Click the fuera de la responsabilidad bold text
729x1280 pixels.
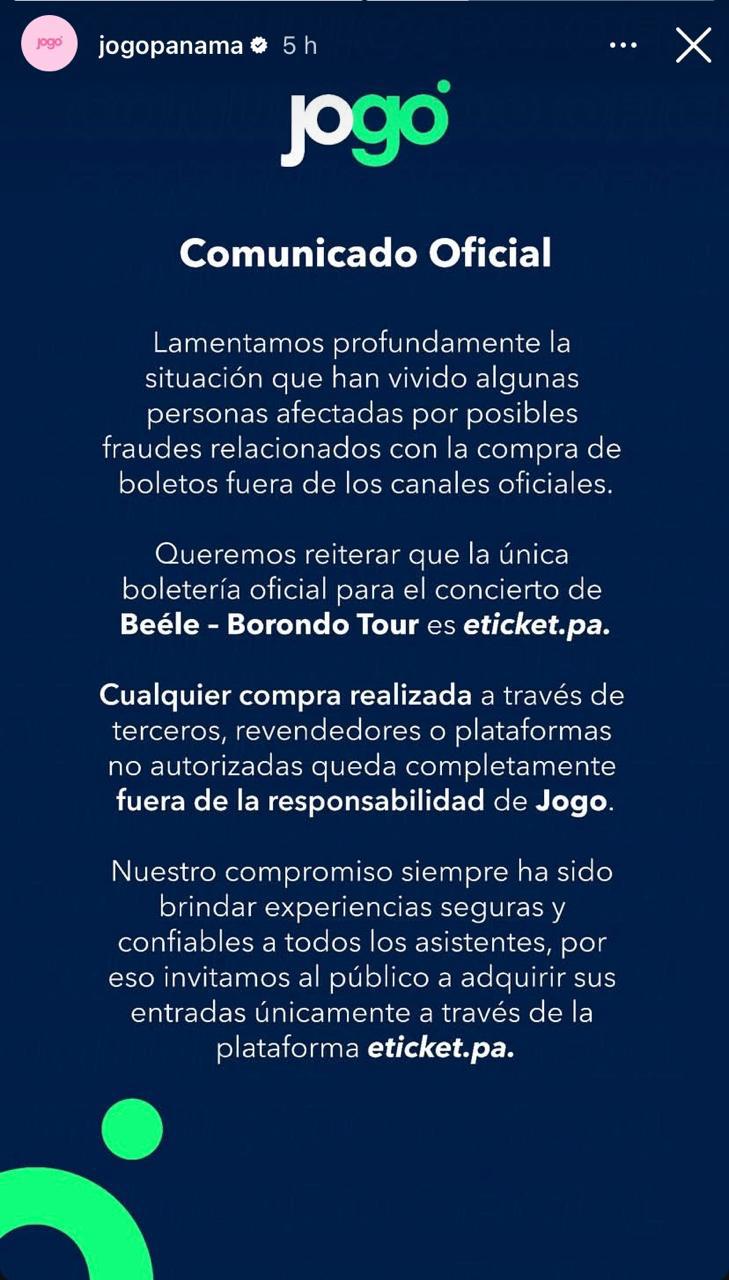click(x=296, y=800)
